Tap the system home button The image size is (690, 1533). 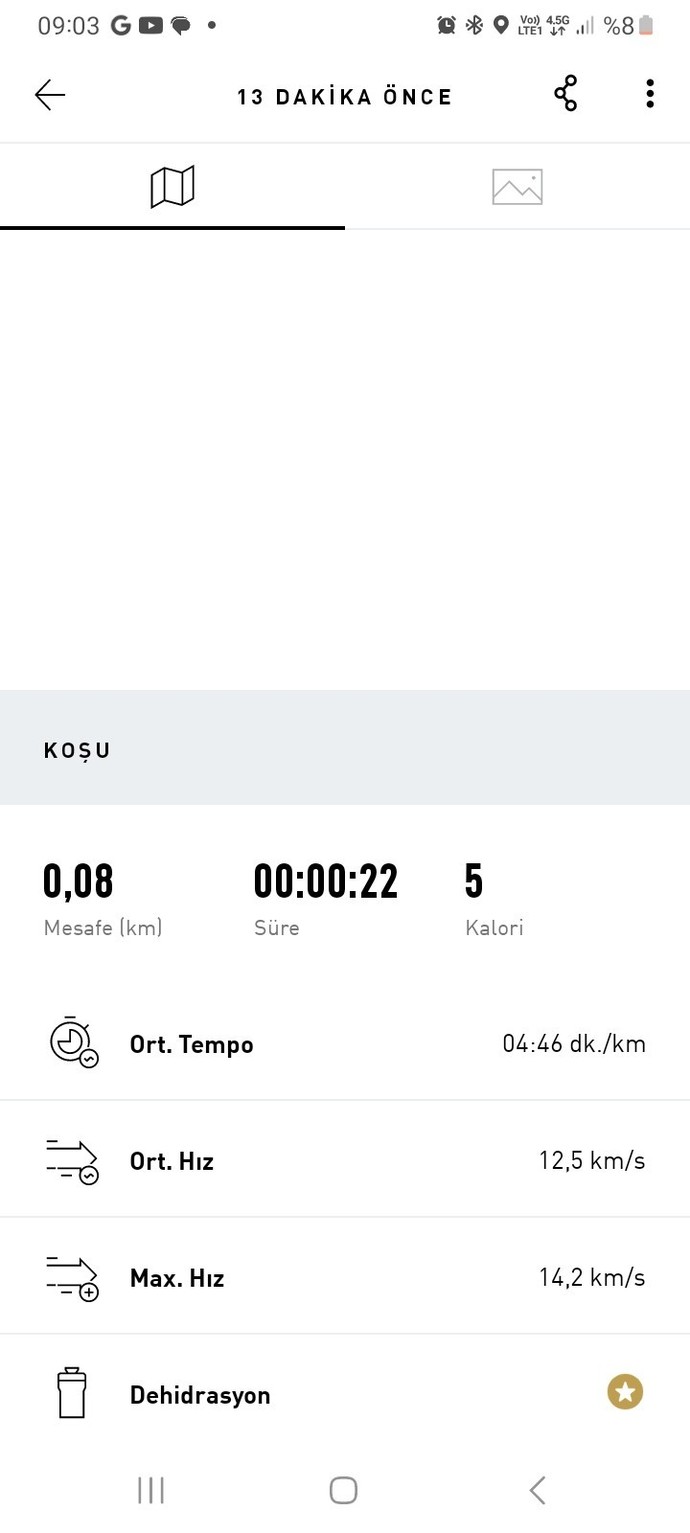(343, 1490)
